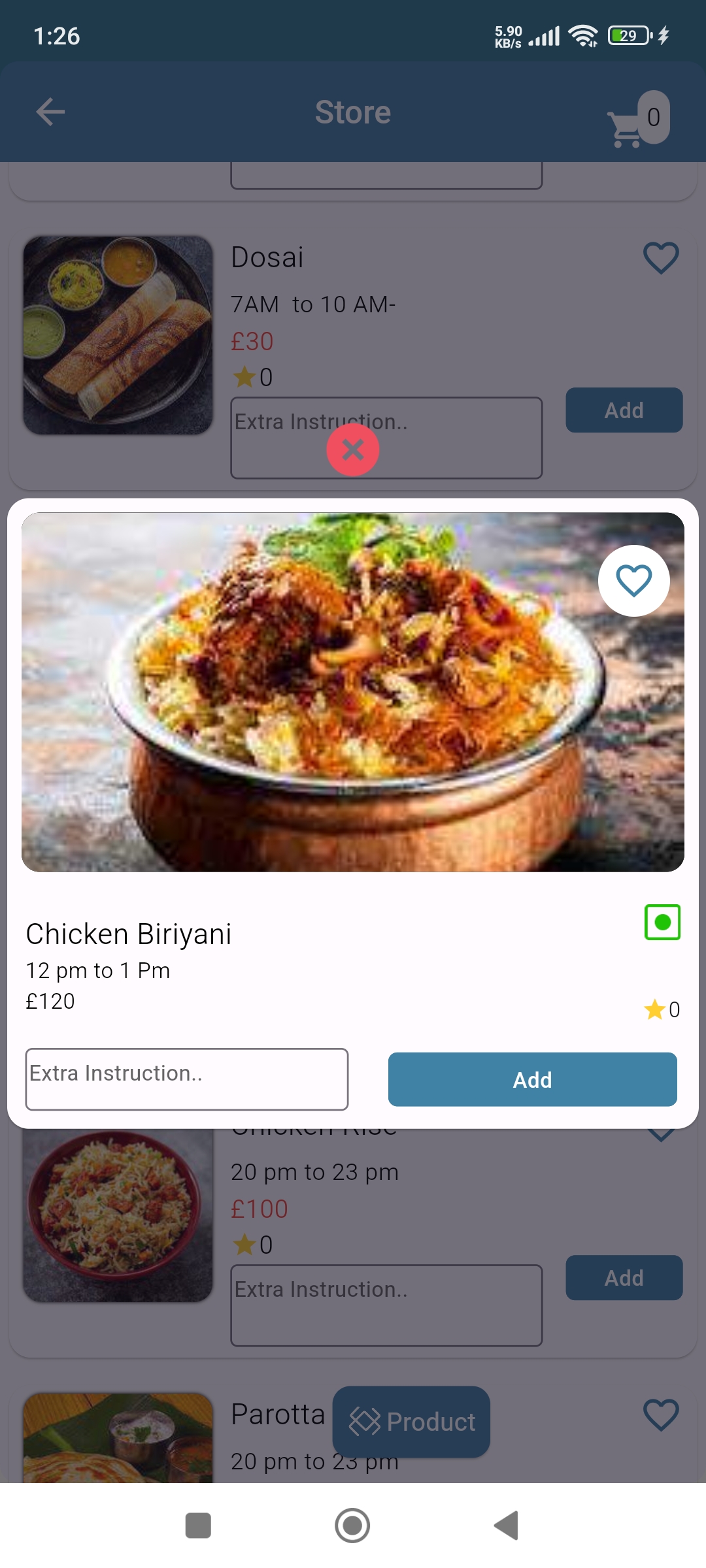This screenshot has width=706, height=1568.
Task: Tap the floating Product button
Action: point(411,1422)
